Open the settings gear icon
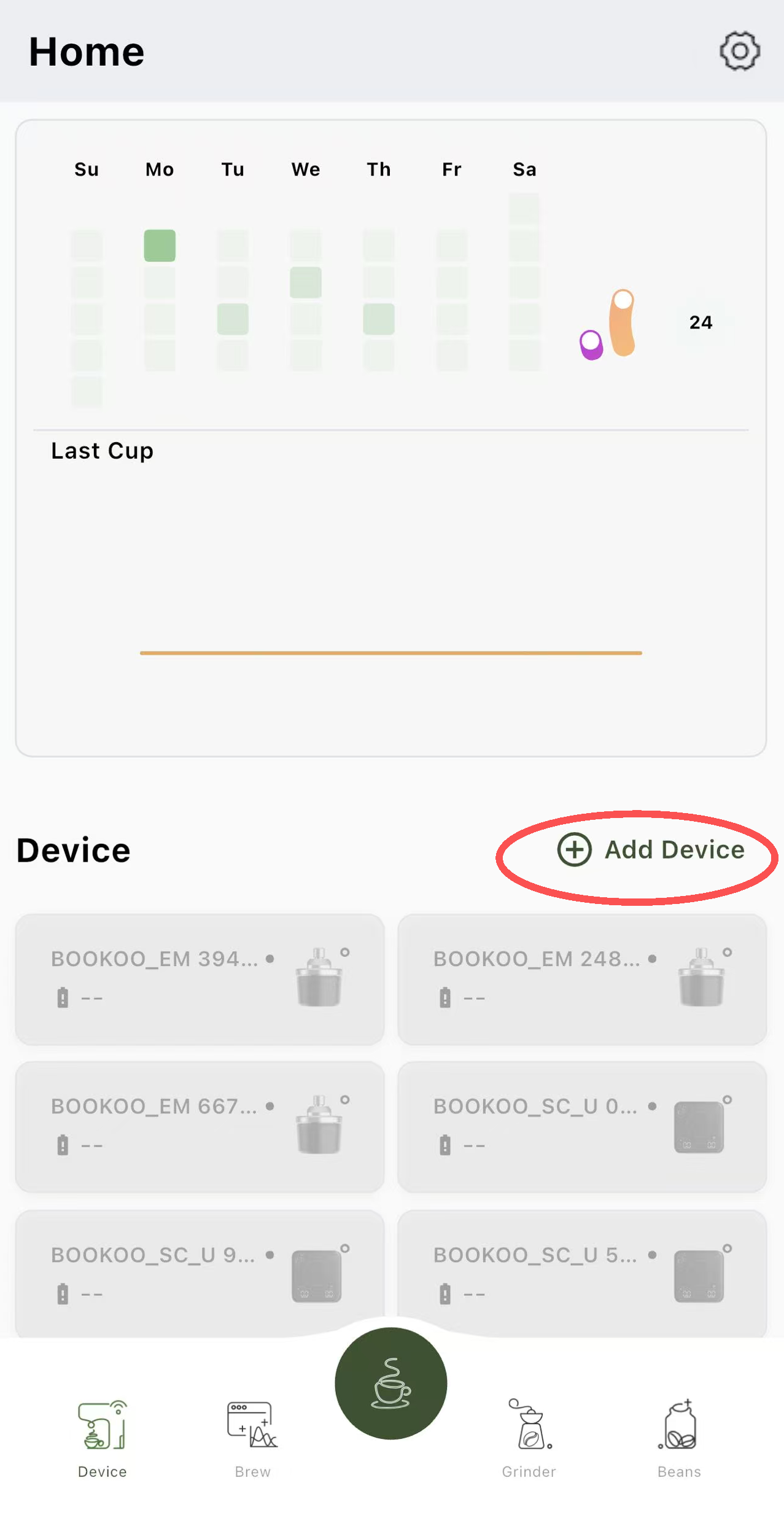The width and height of the screenshot is (784, 1531). [x=739, y=52]
